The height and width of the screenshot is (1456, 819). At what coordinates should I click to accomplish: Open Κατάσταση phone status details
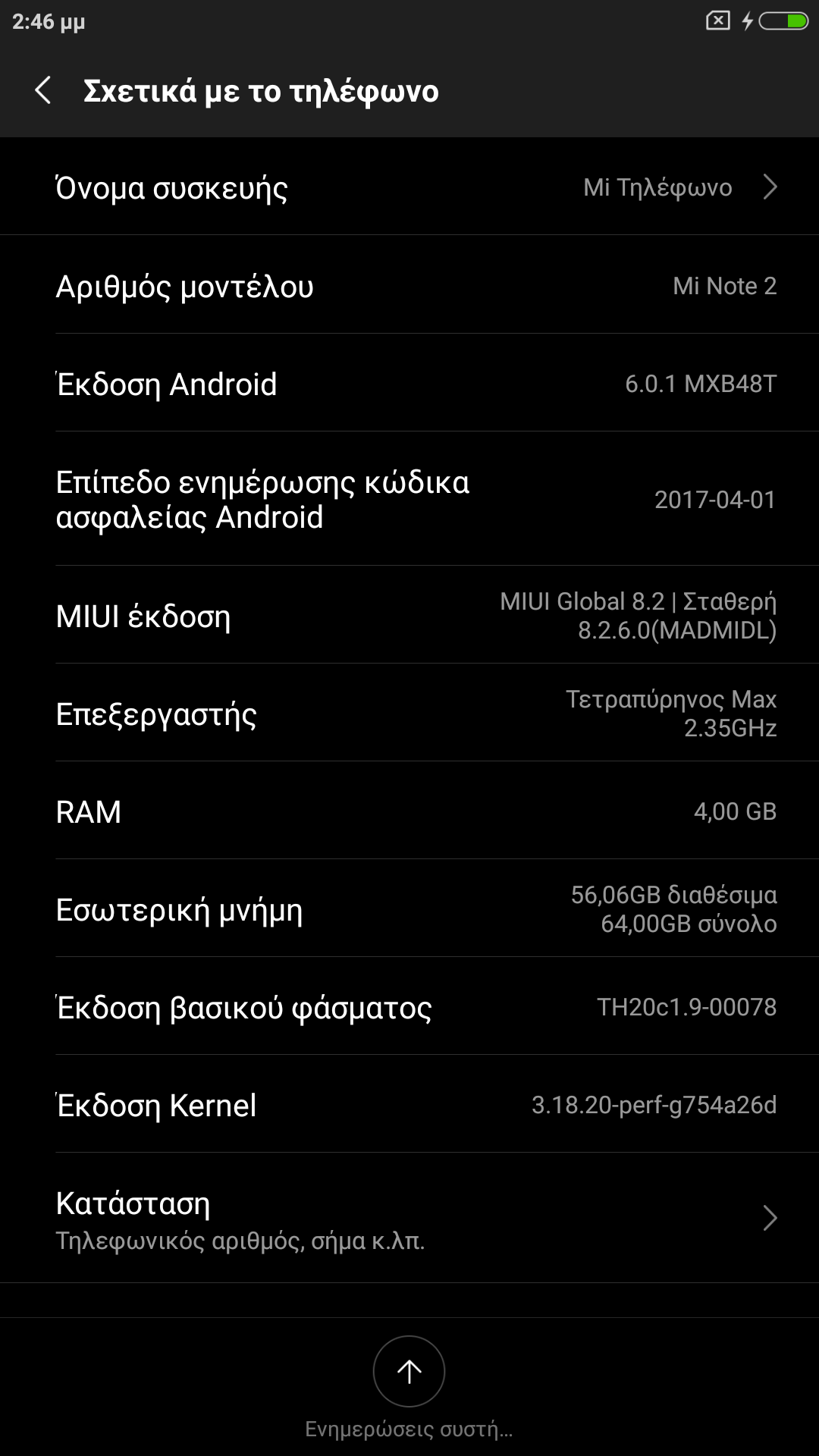click(409, 1218)
